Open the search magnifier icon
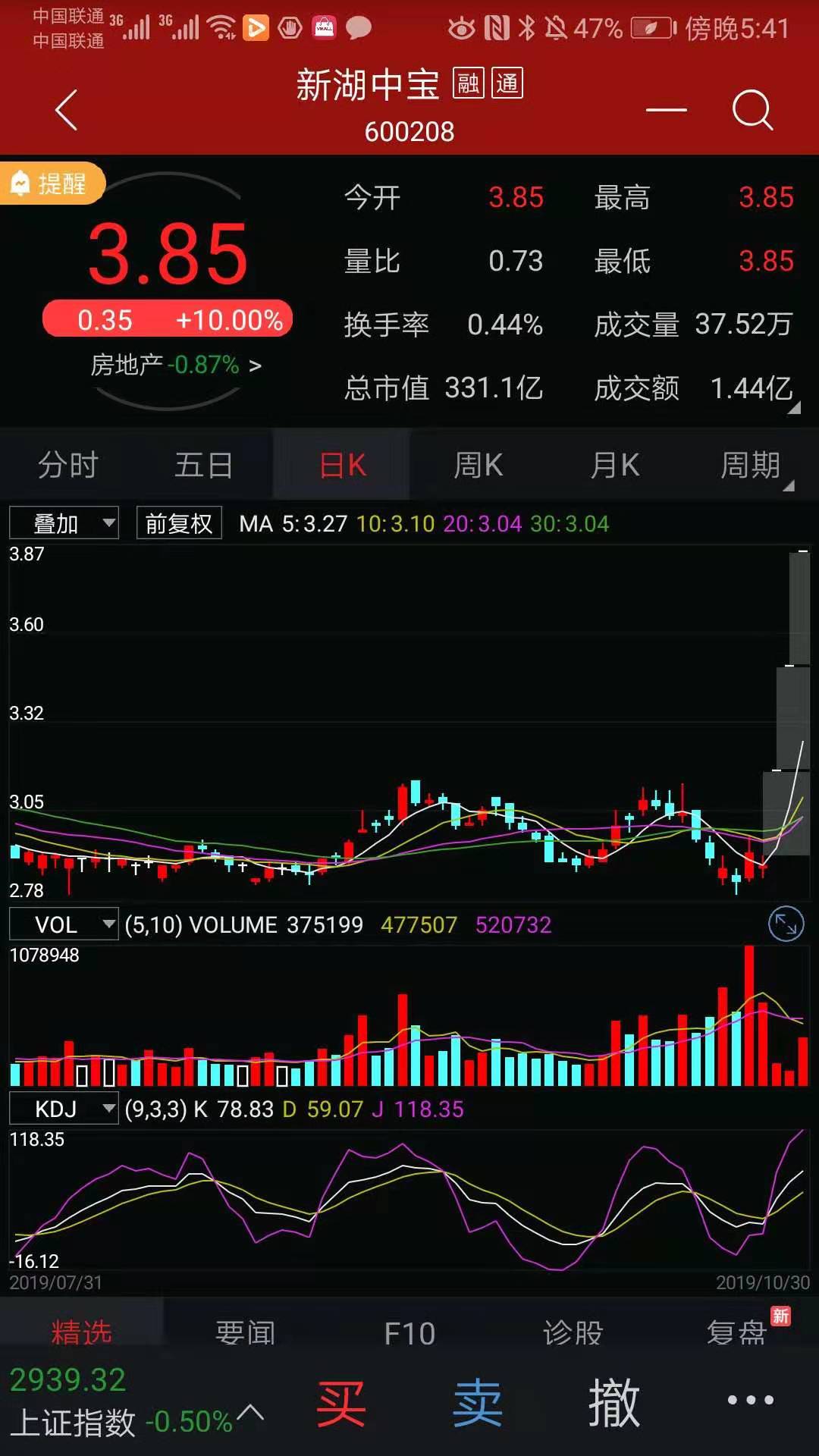The image size is (819, 1456). [752, 110]
